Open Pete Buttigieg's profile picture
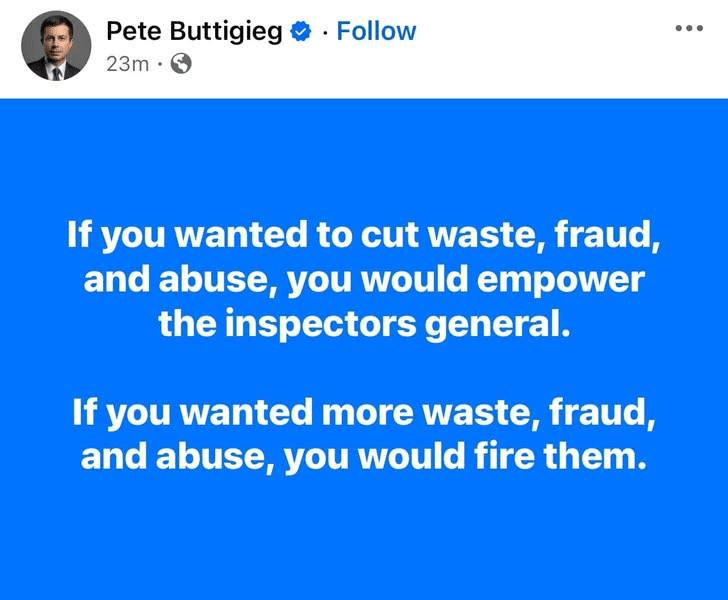This screenshot has width=728, height=600. click(x=56, y=46)
